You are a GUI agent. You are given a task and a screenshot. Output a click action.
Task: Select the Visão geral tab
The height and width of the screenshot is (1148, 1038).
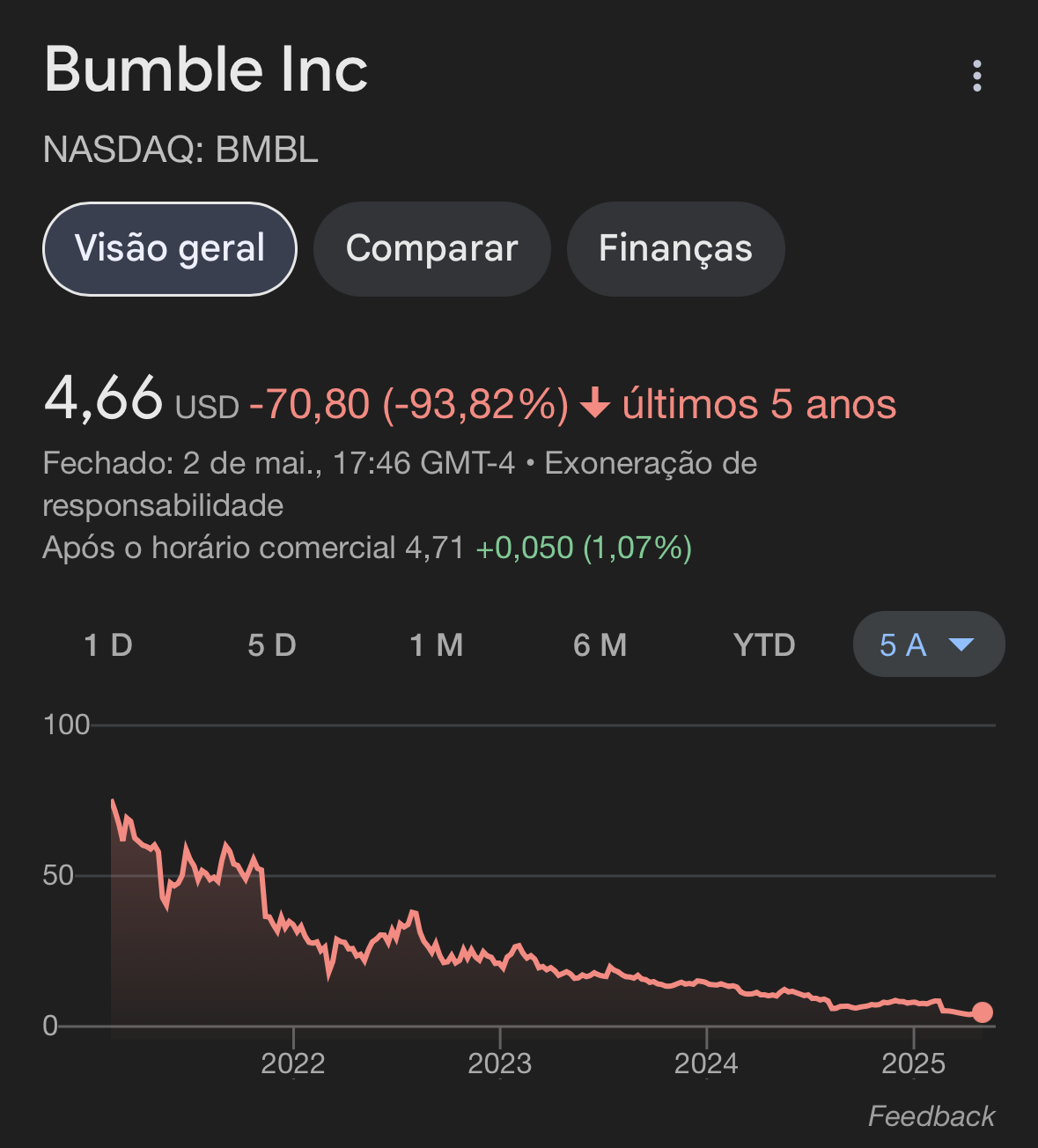coord(170,249)
